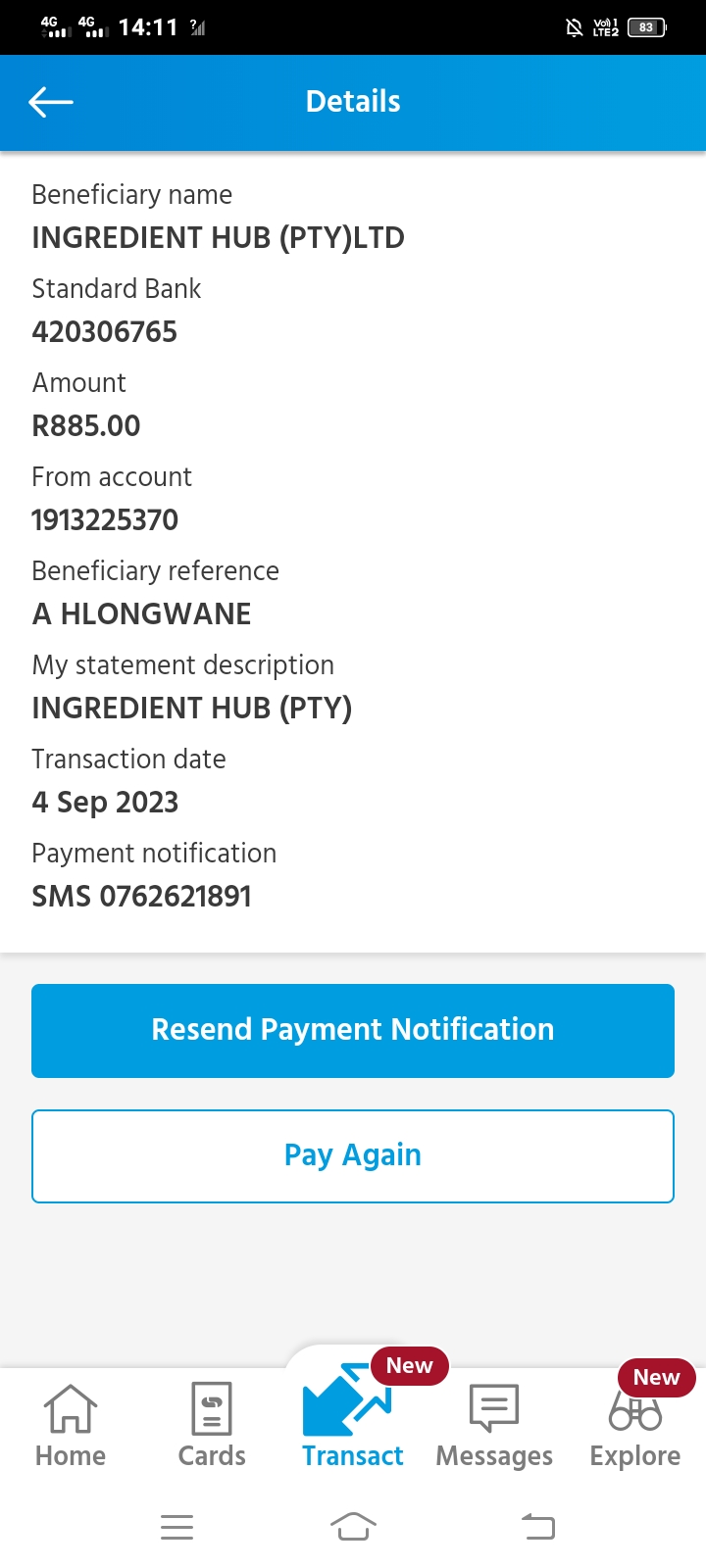Open the Transact tab
This screenshot has width=706, height=1568.
click(353, 1418)
